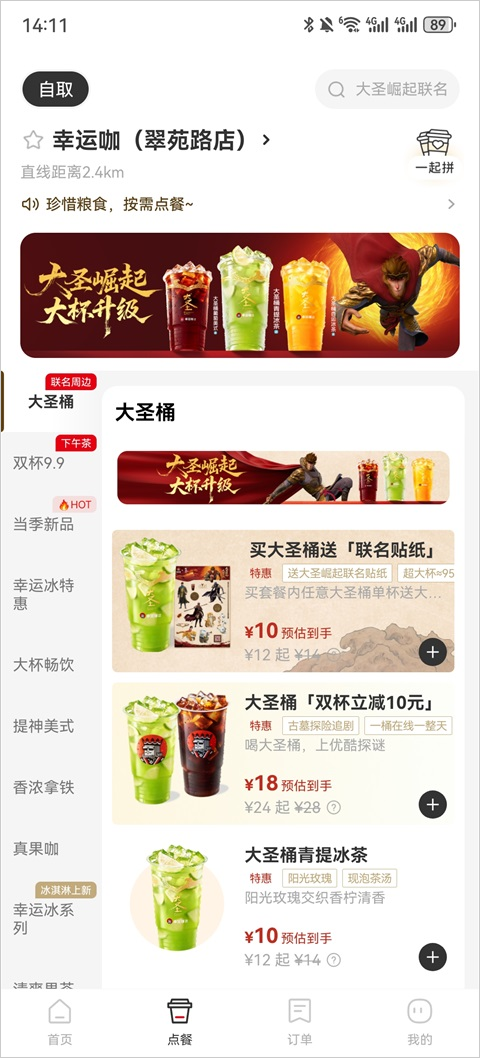Open the 订单 tab

tap(300, 1022)
